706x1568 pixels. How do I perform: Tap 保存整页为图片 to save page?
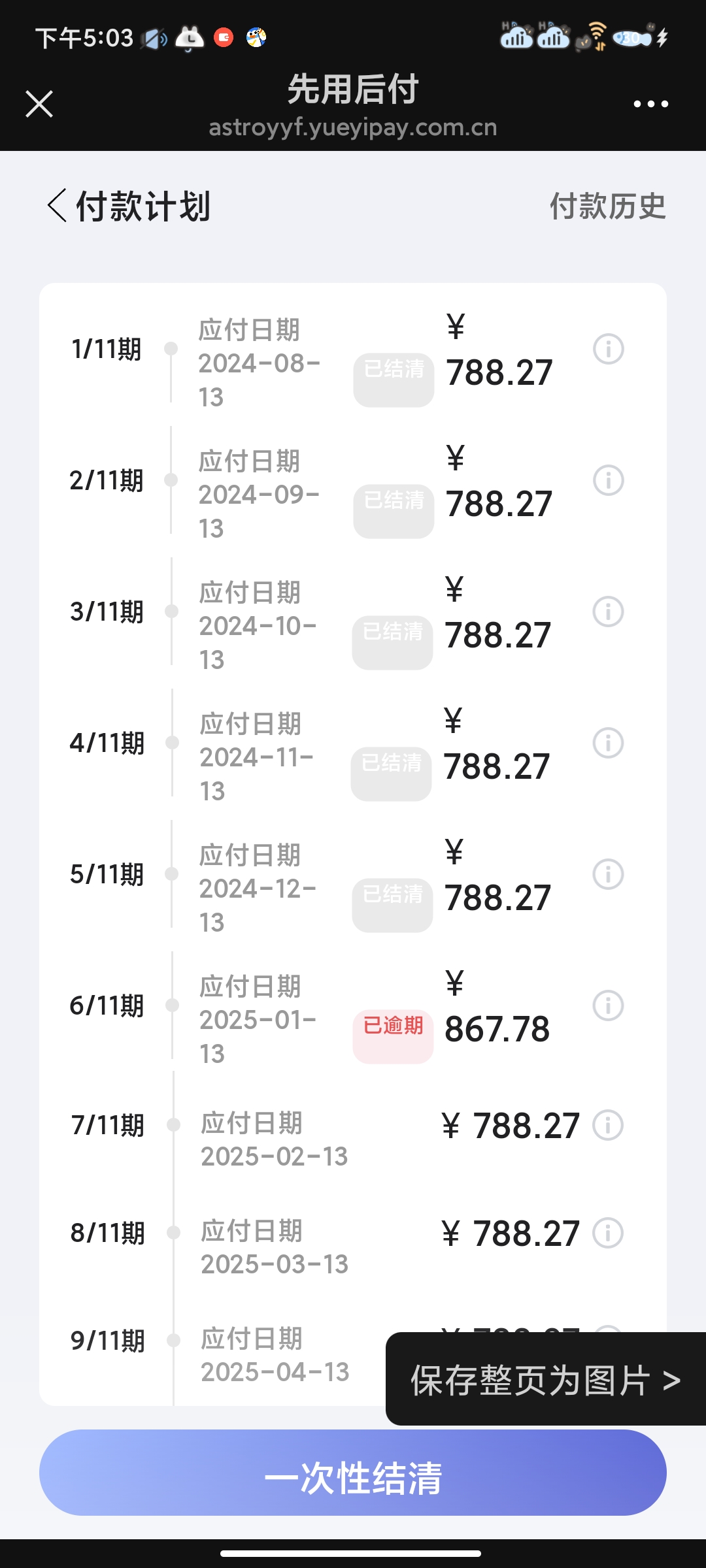[546, 1380]
